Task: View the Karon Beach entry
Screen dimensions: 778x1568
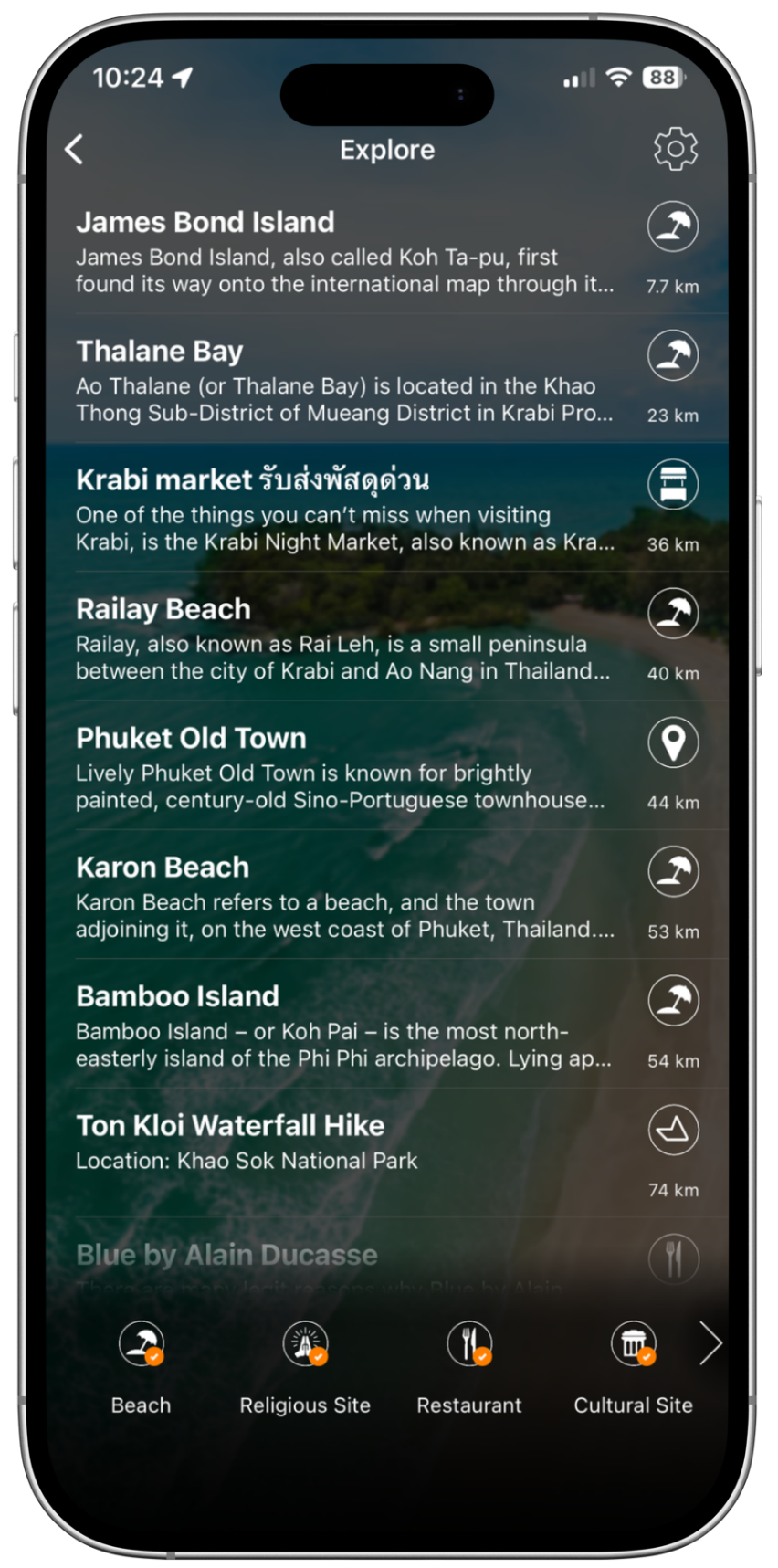Action: 345,896
